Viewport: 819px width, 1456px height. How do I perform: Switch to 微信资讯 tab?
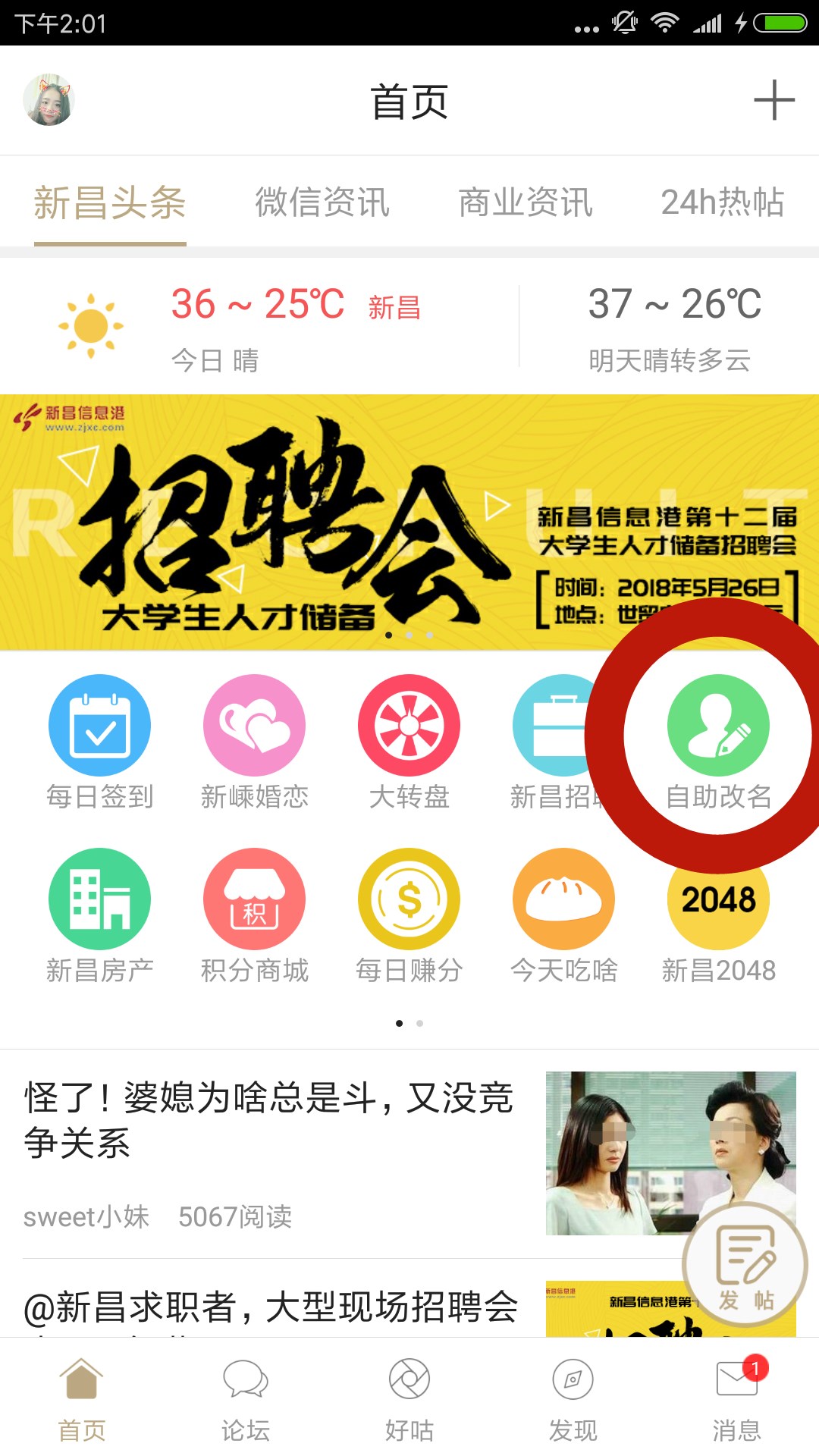(322, 202)
